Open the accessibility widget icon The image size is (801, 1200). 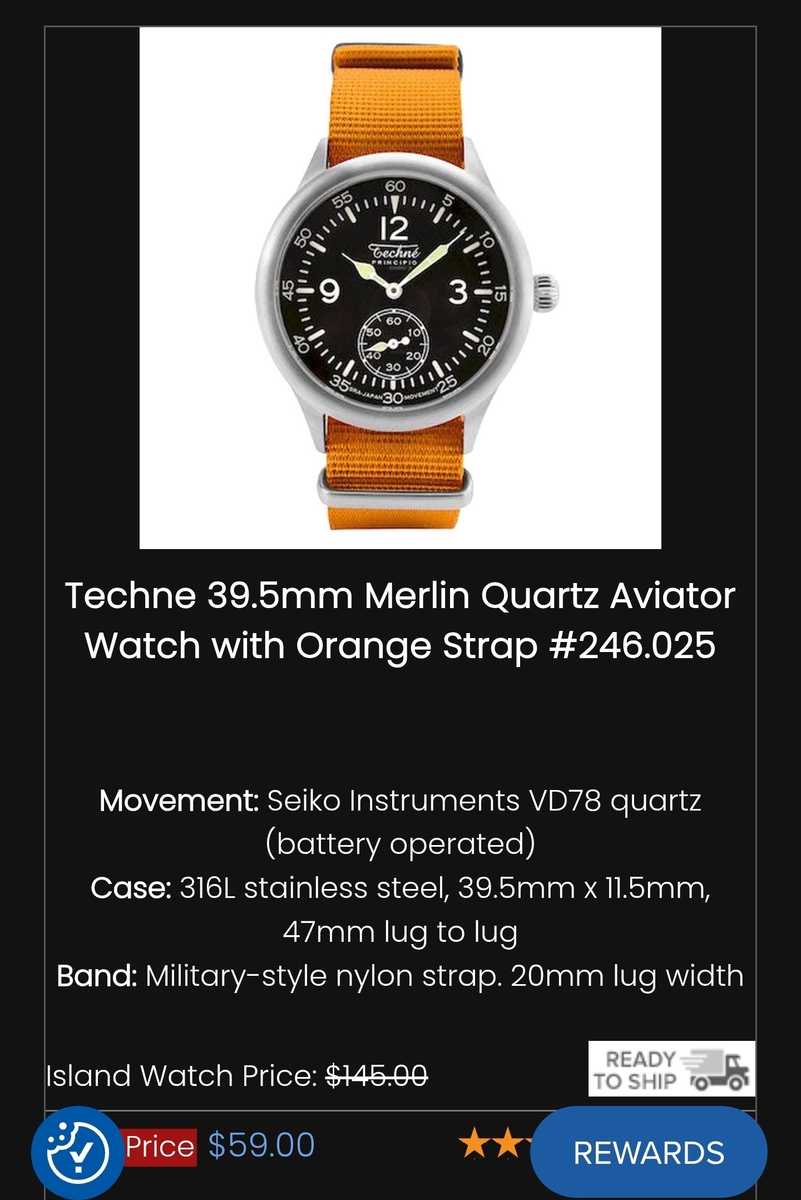click(x=77, y=1152)
